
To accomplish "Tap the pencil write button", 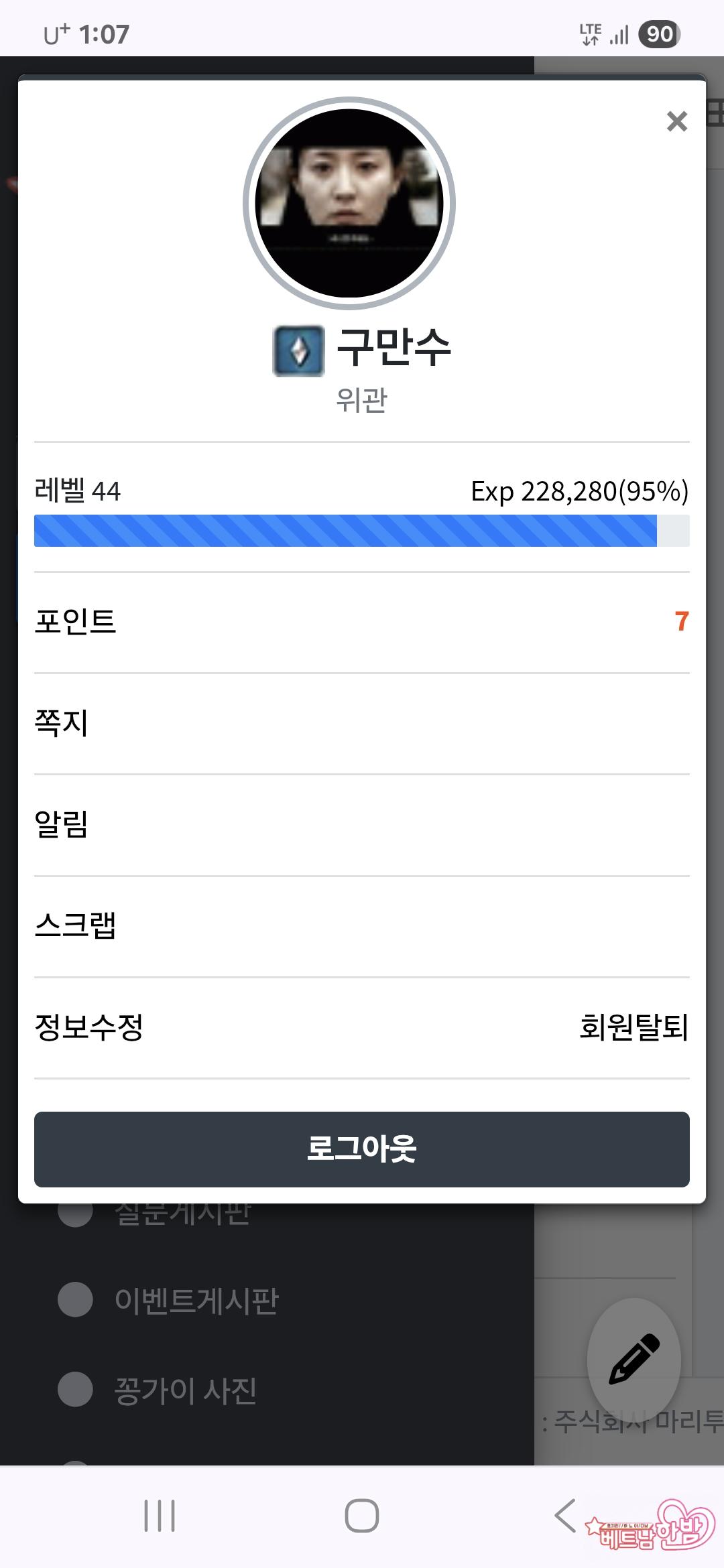I will (x=633, y=1359).
